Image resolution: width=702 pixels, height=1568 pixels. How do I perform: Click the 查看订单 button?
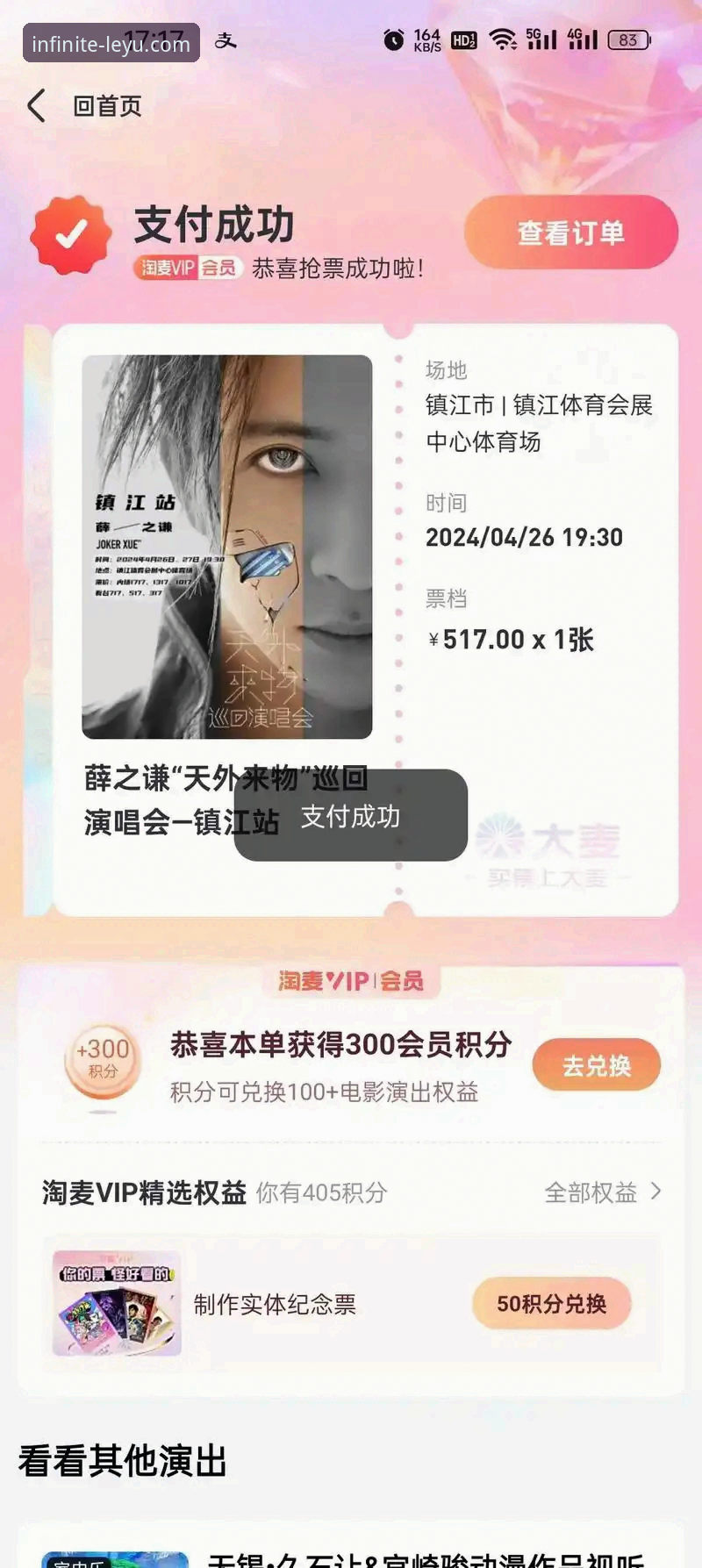[570, 232]
